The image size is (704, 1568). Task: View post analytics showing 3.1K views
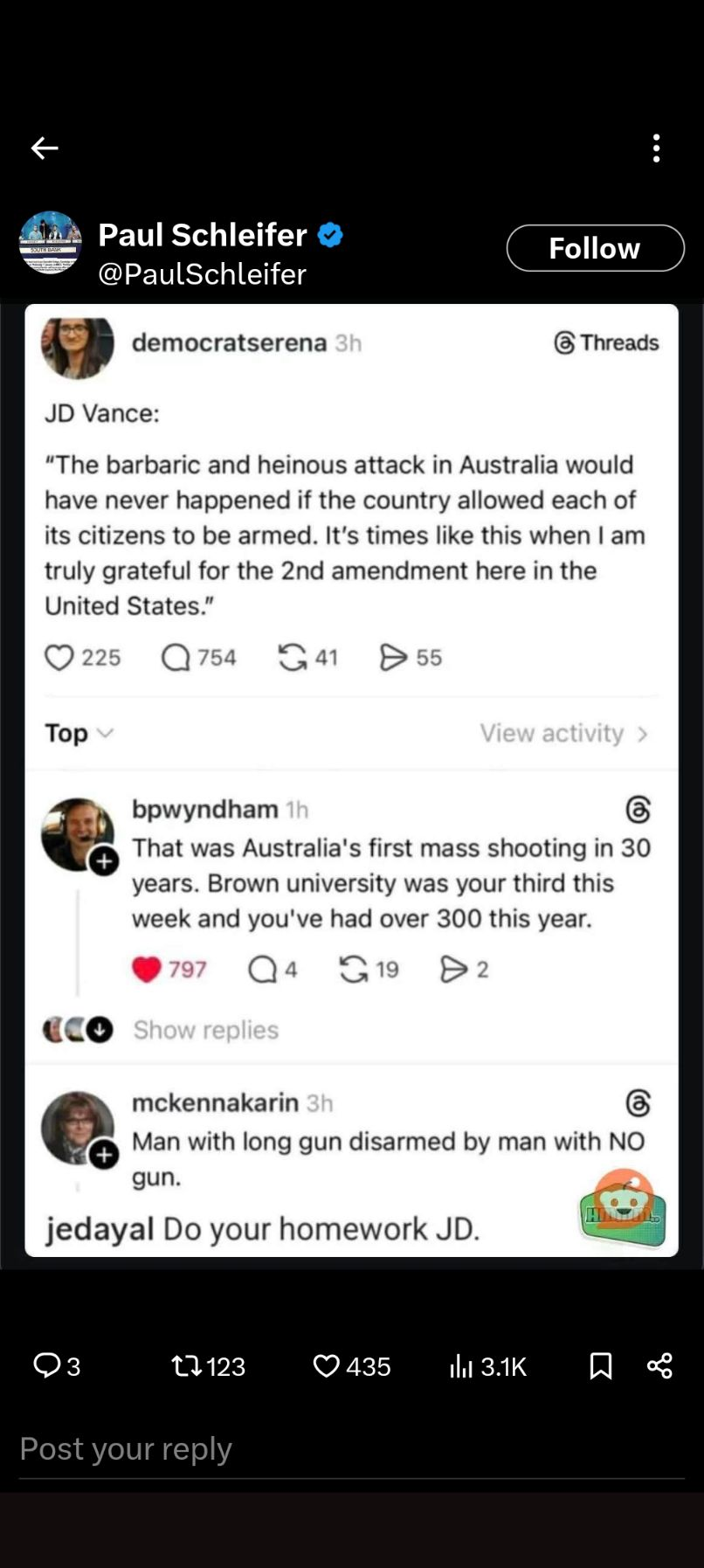point(487,1365)
